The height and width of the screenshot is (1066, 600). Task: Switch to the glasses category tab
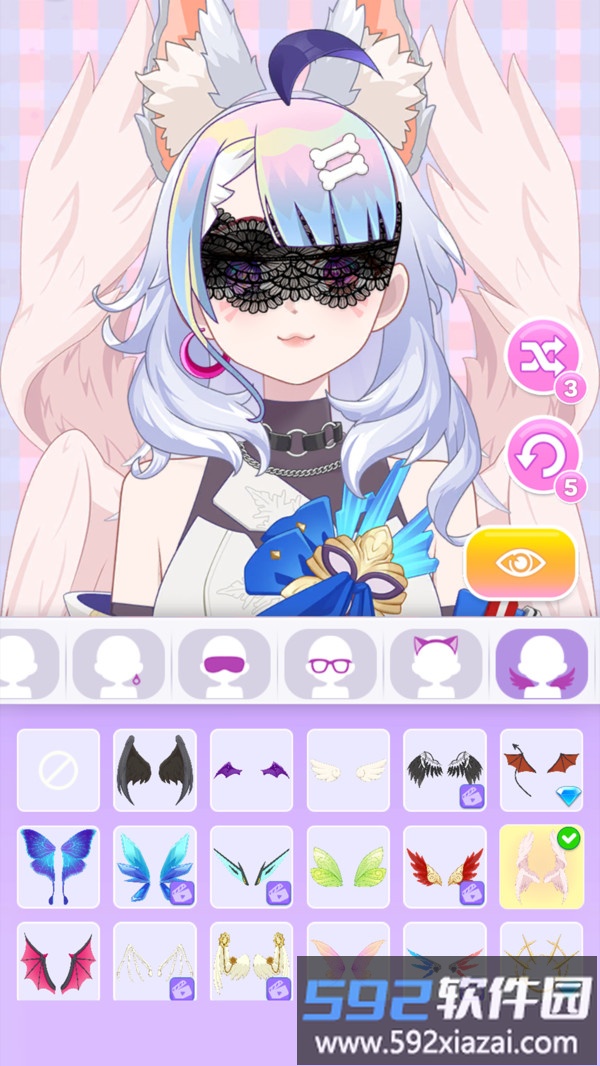point(330,663)
